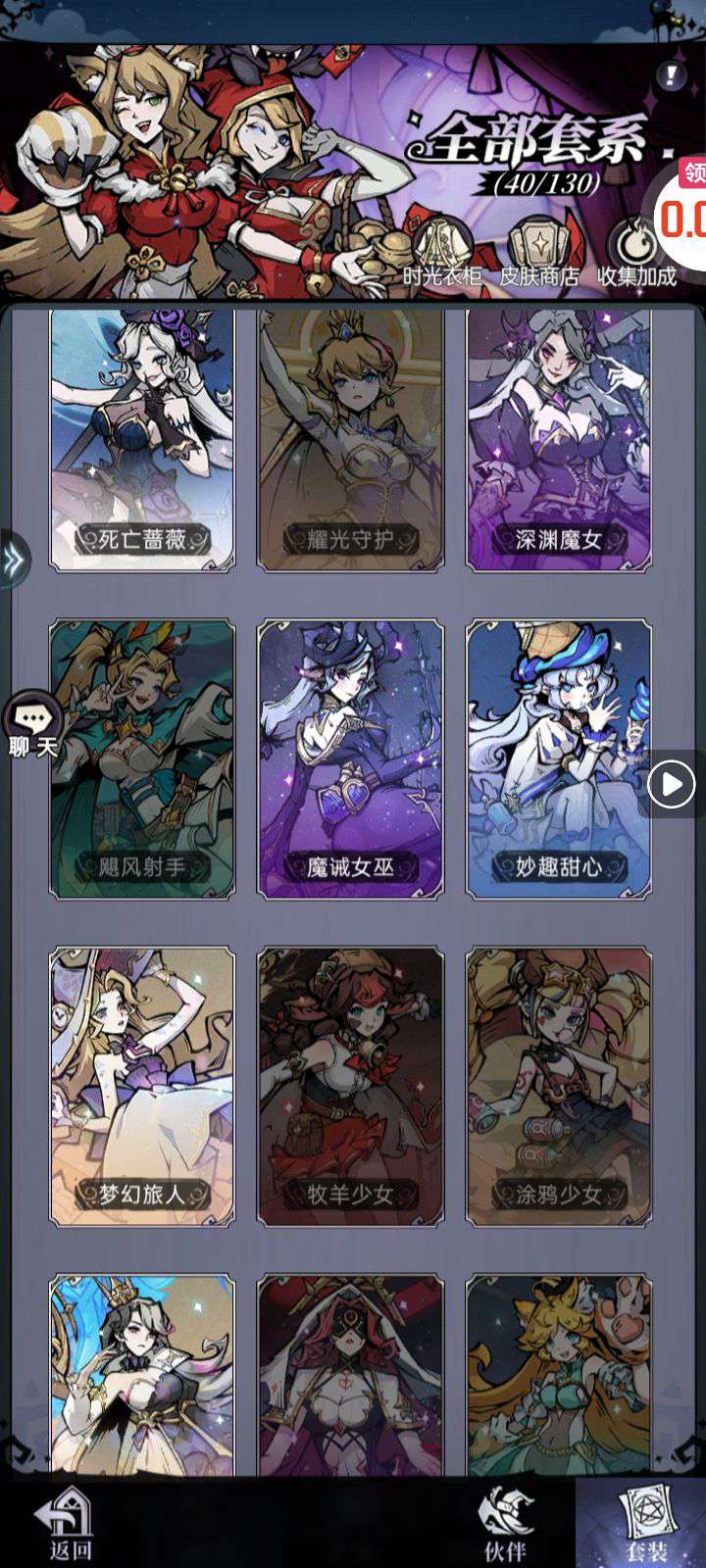Select the 魔诫女巫 costume card

click(350, 759)
